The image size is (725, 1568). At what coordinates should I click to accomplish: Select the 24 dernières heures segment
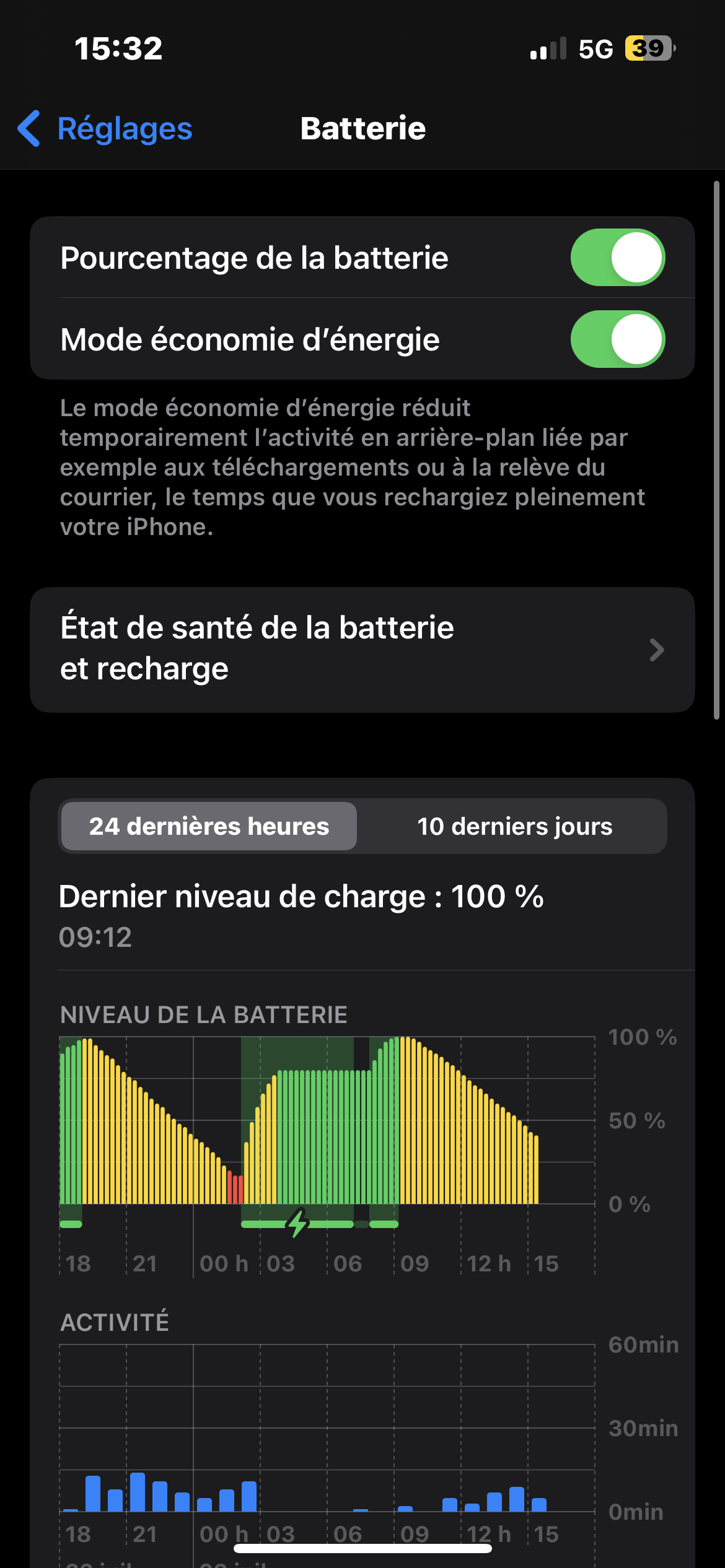click(209, 826)
